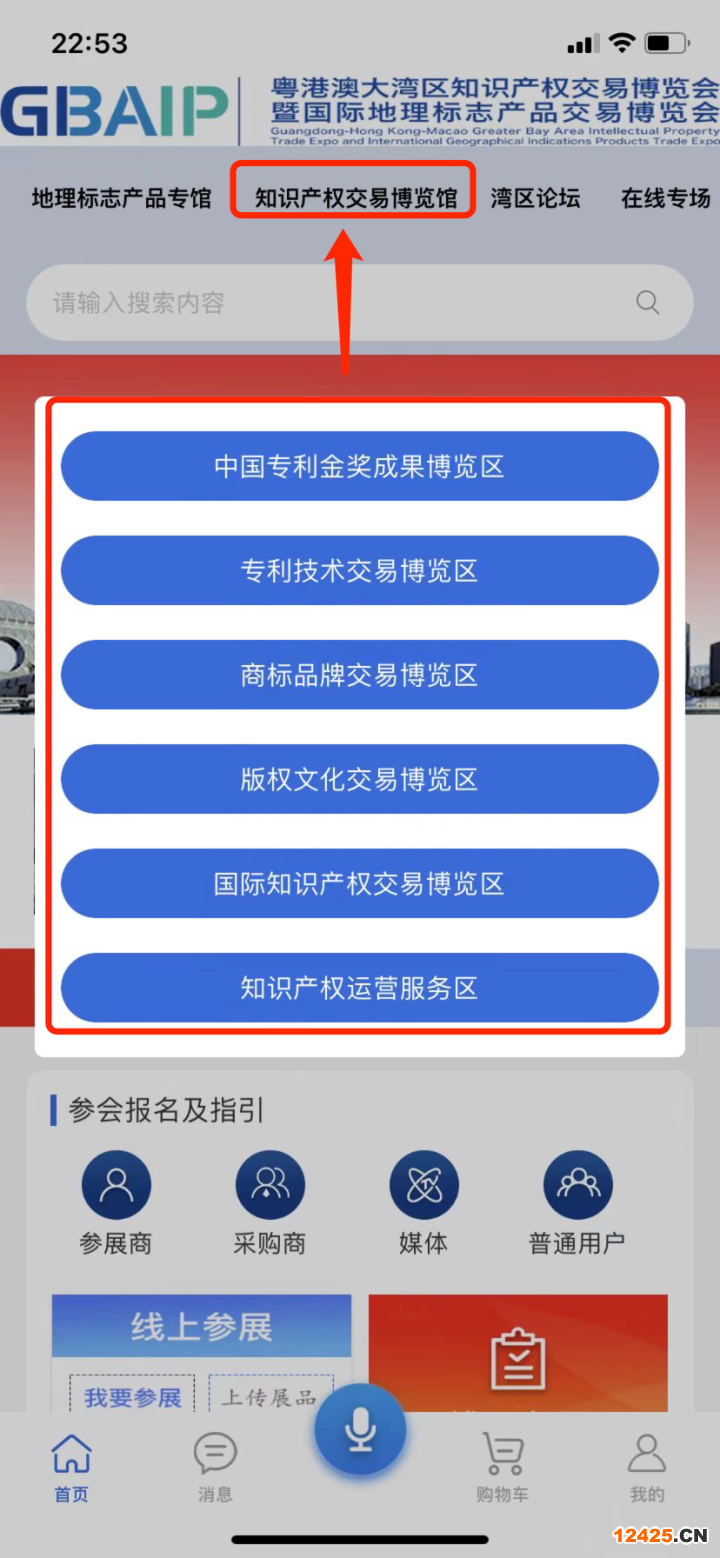Select 在线专场 tab
This screenshot has height=1558, width=720.
click(665, 198)
